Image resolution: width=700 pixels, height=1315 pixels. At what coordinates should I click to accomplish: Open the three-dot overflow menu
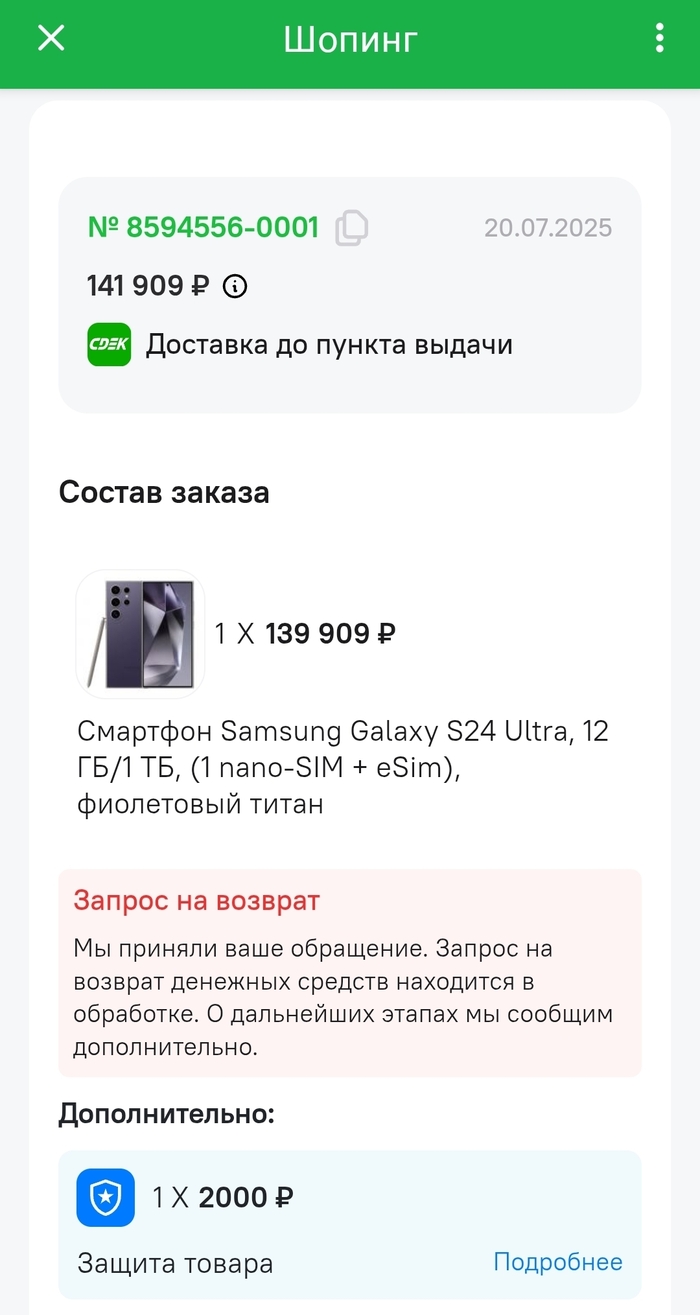point(659,38)
